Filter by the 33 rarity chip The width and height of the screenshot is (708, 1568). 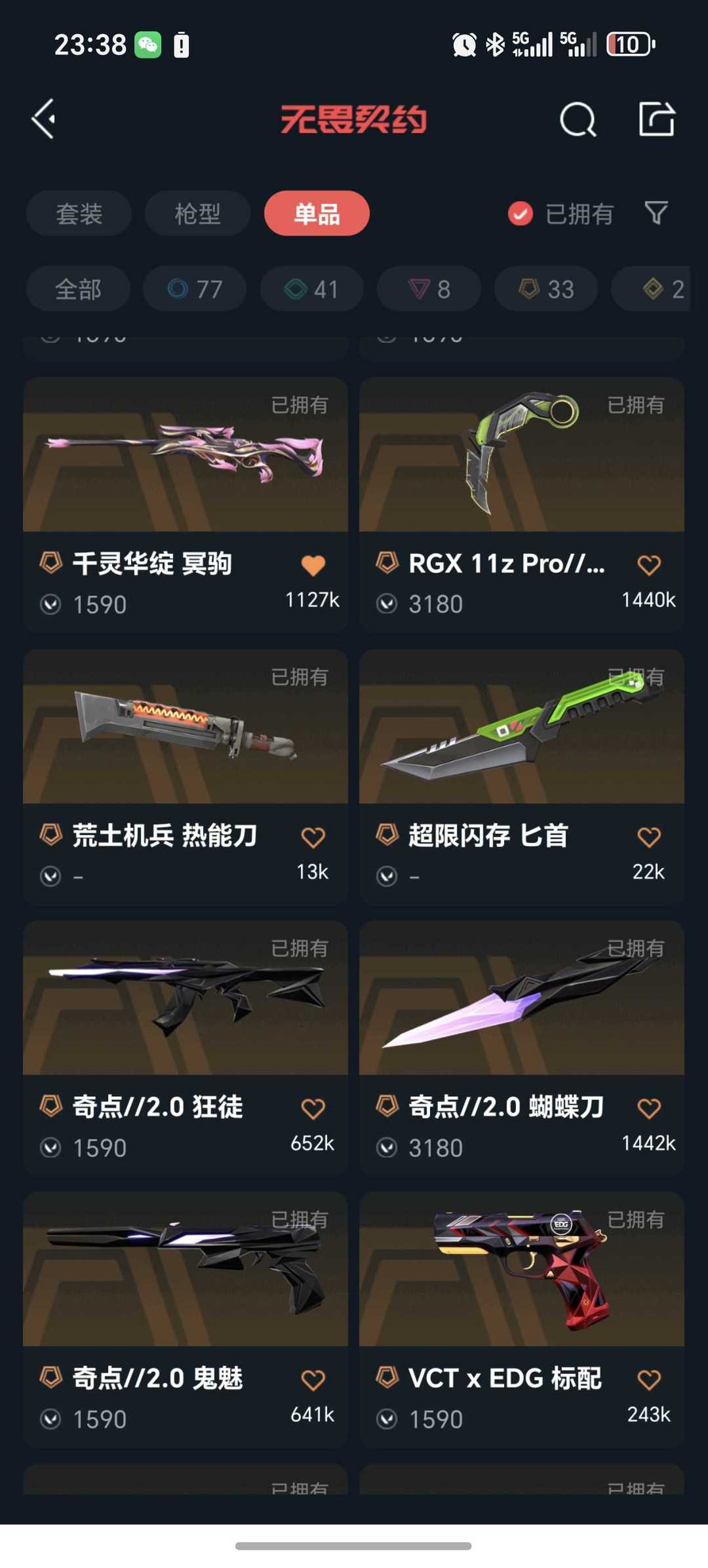(546, 289)
